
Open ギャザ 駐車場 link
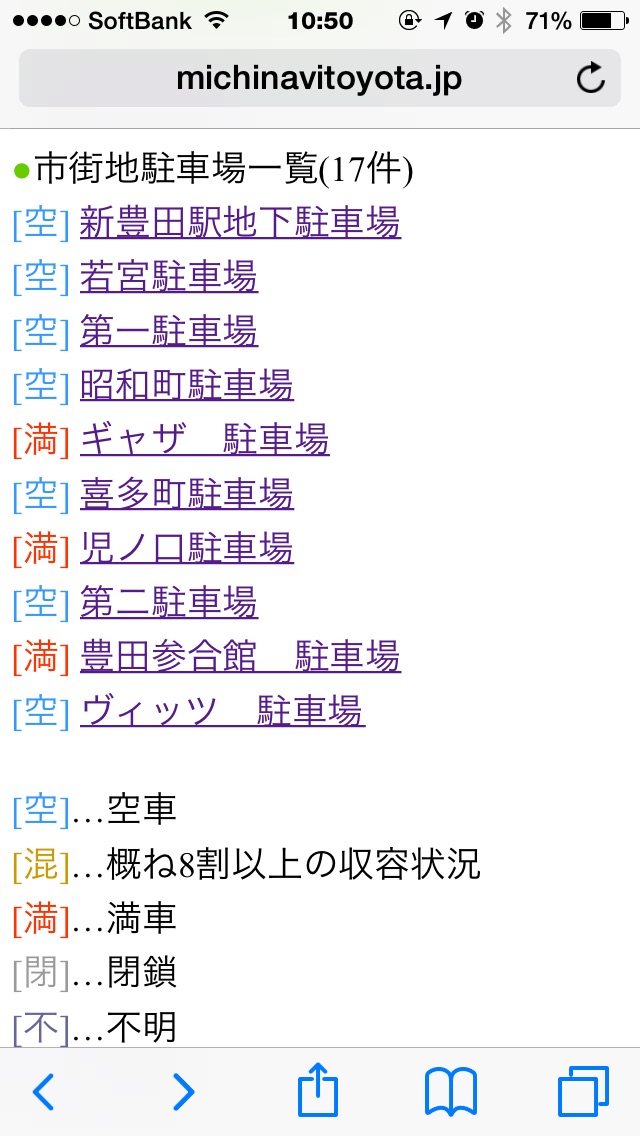(204, 439)
